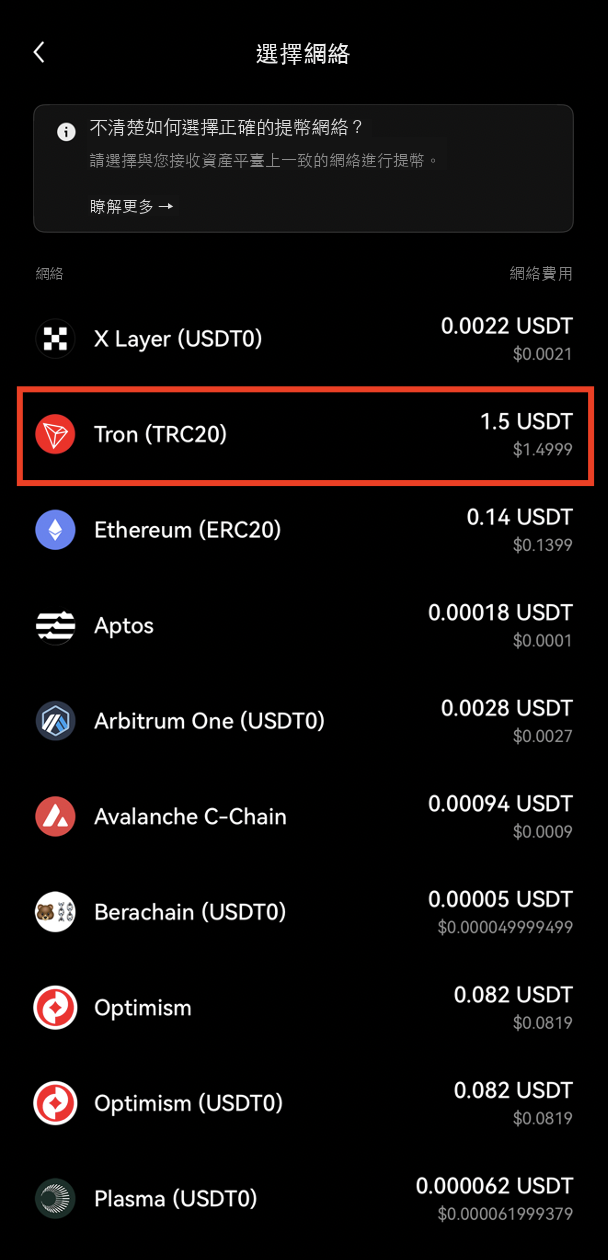This screenshot has height=1260, width=608.
Task: Select the Berachain (USDT0) network
Action: pos(304,912)
